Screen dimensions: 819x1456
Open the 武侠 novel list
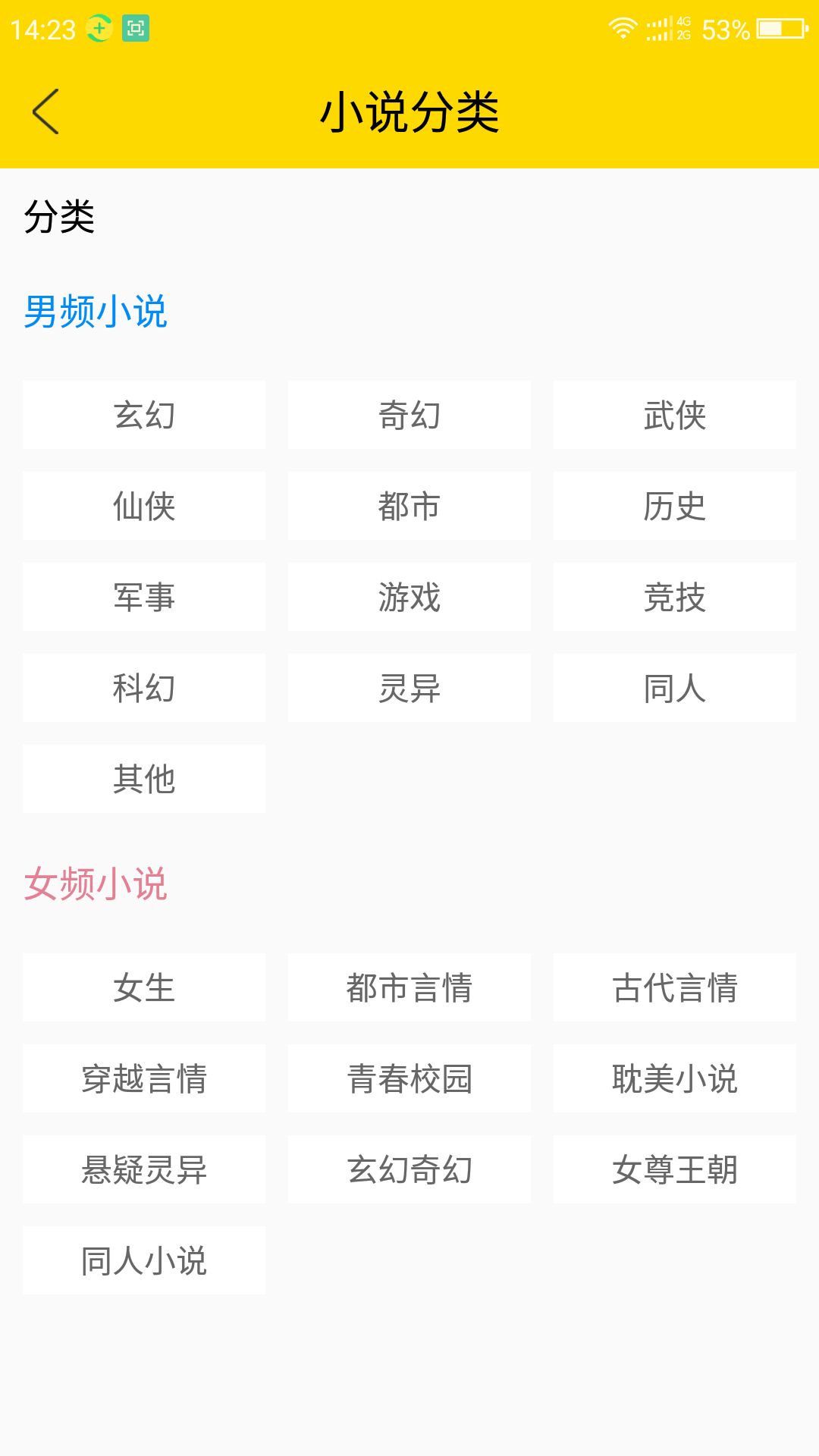coord(674,415)
